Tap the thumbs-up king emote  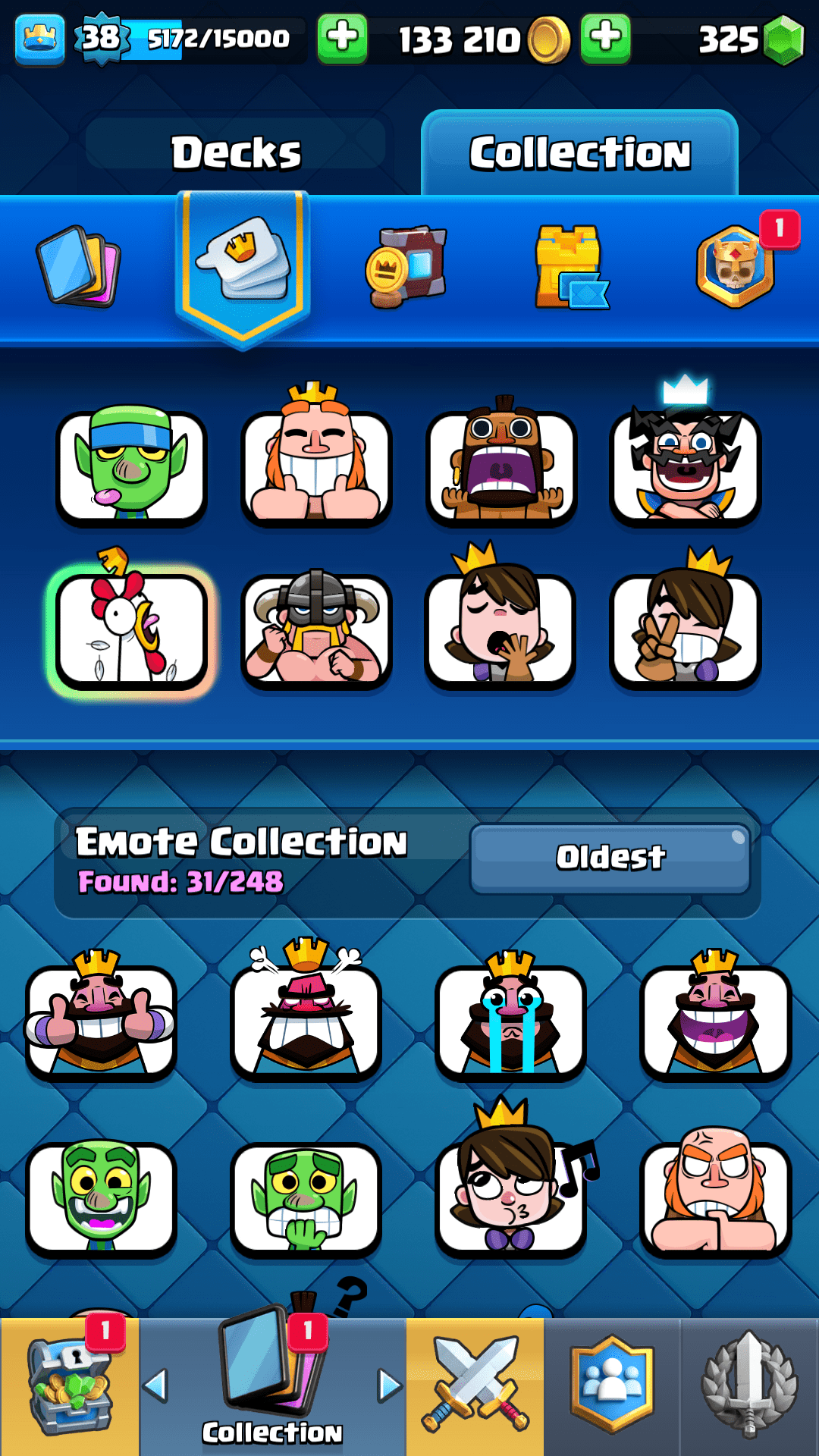[x=101, y=1021]
